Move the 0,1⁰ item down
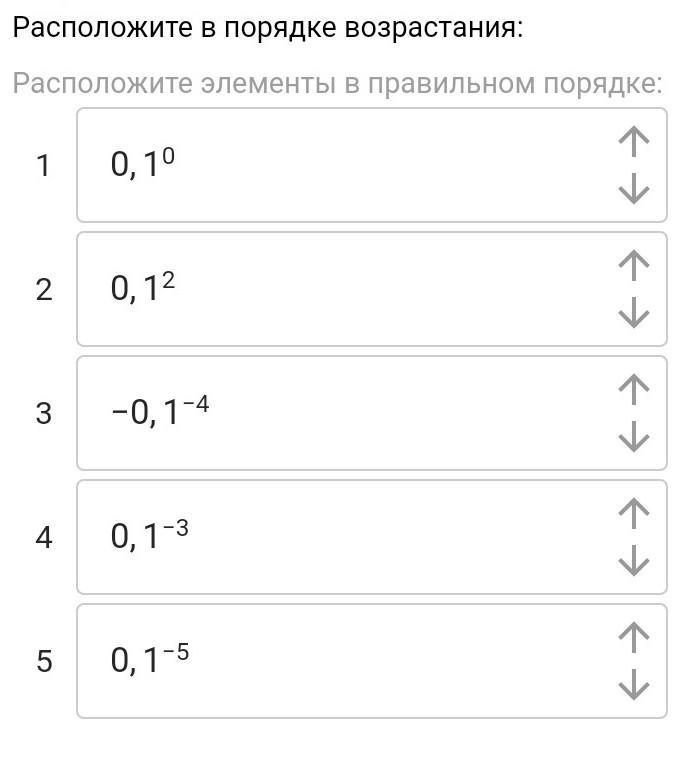This screenshot has height=770, width=690. coord(634,188)
